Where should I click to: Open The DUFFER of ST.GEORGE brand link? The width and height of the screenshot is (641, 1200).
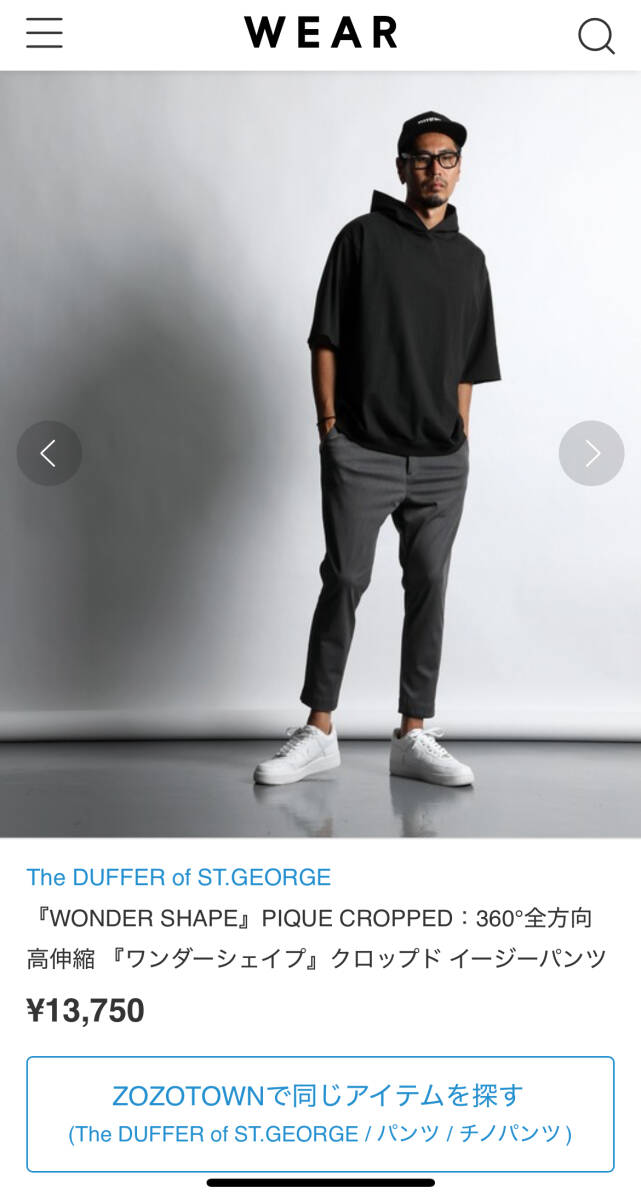point(178,877)
